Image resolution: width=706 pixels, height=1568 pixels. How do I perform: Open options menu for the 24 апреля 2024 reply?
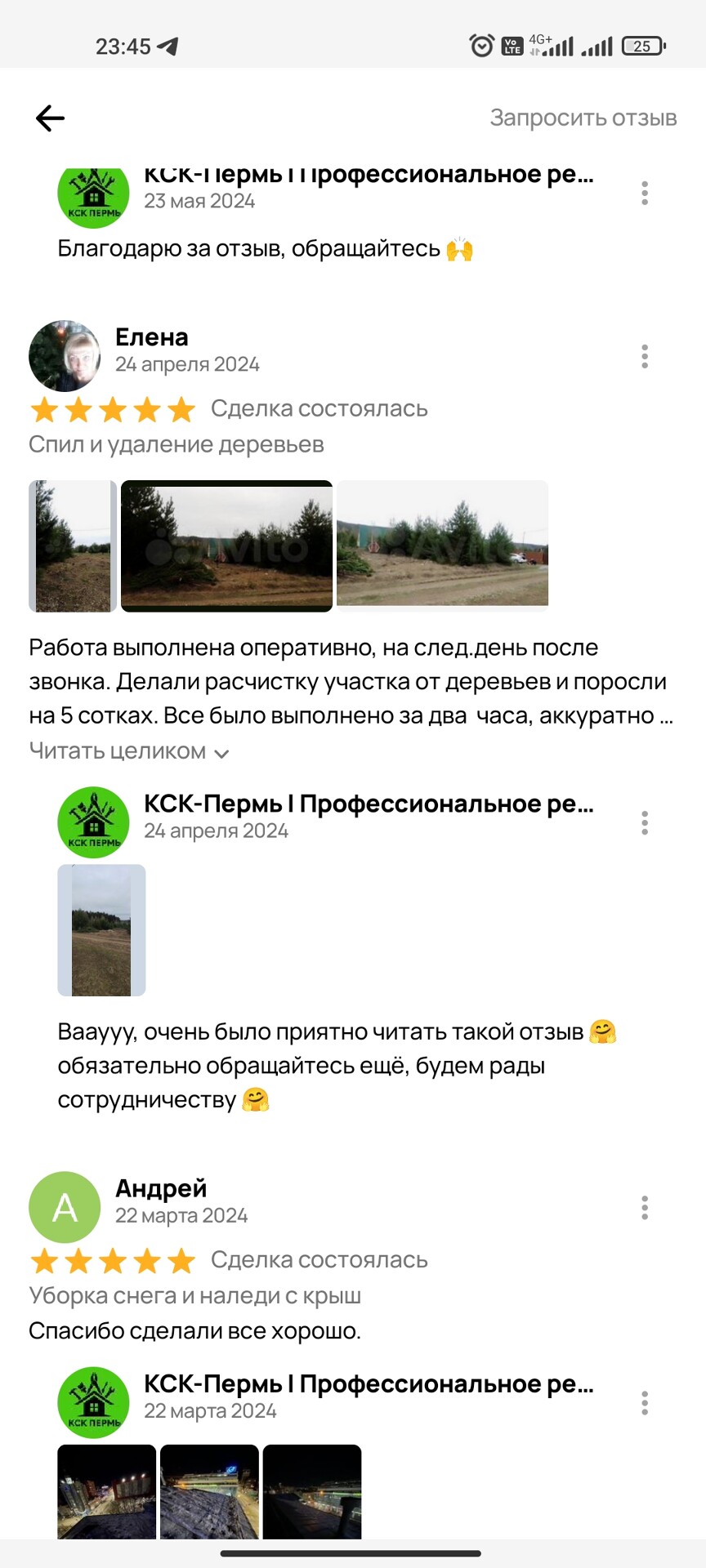(645, 823)
